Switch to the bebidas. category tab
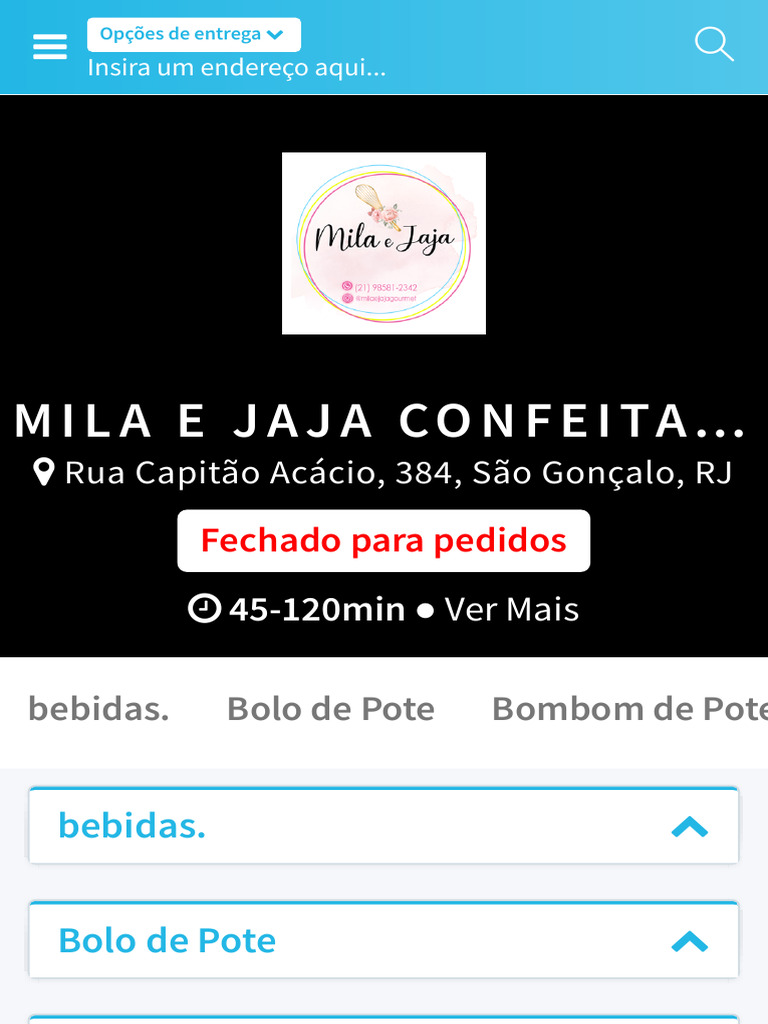 pos(99,709)
